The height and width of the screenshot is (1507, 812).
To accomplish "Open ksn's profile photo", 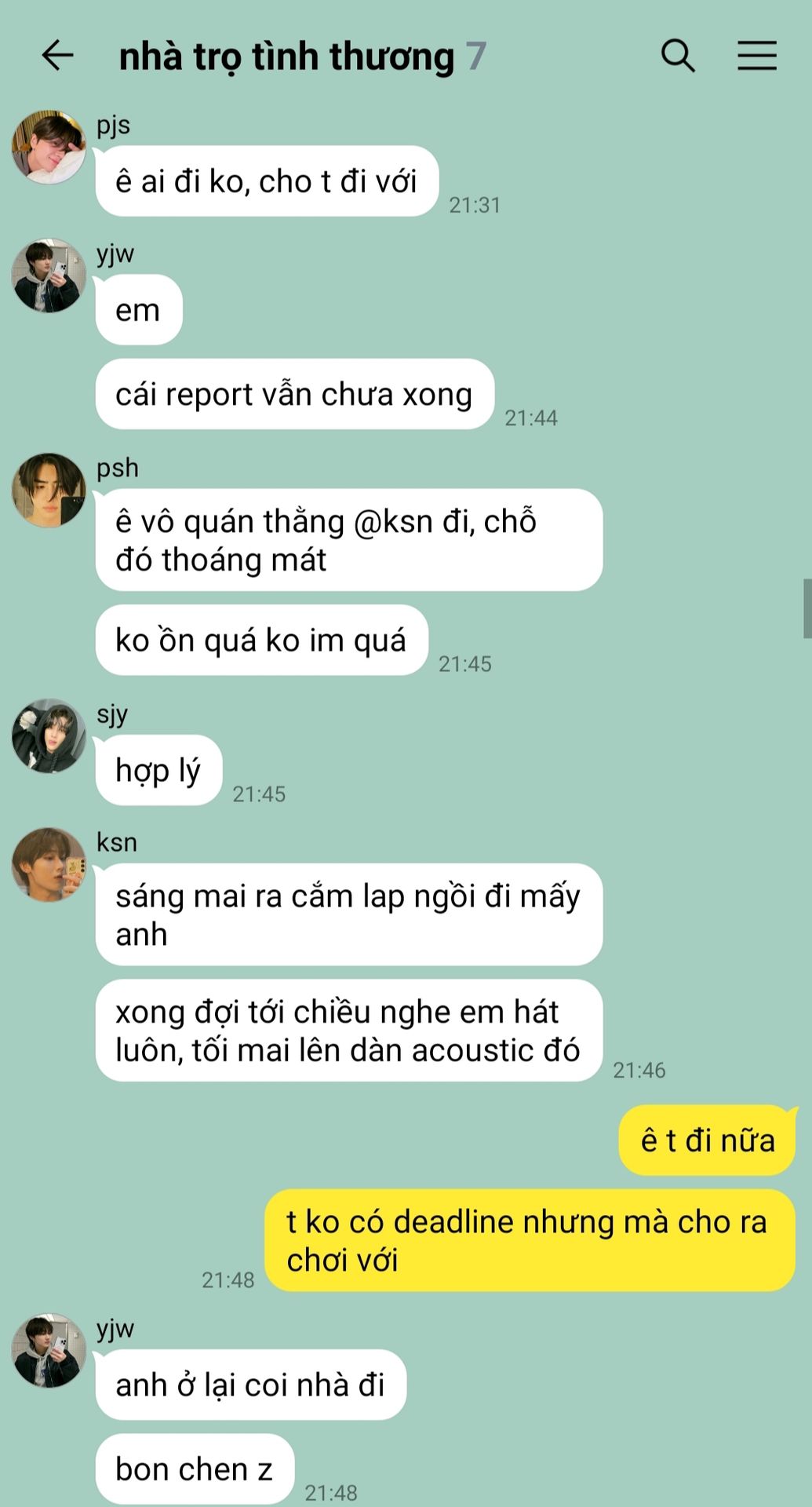I will point(49,864).
